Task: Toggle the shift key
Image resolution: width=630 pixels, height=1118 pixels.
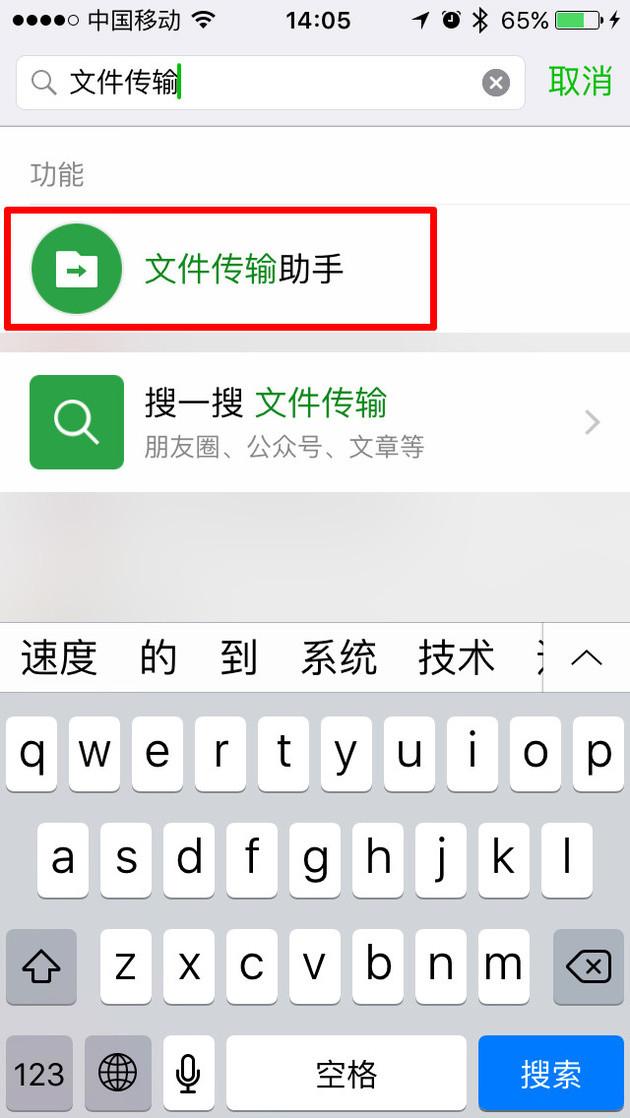Action: (41, 968)
